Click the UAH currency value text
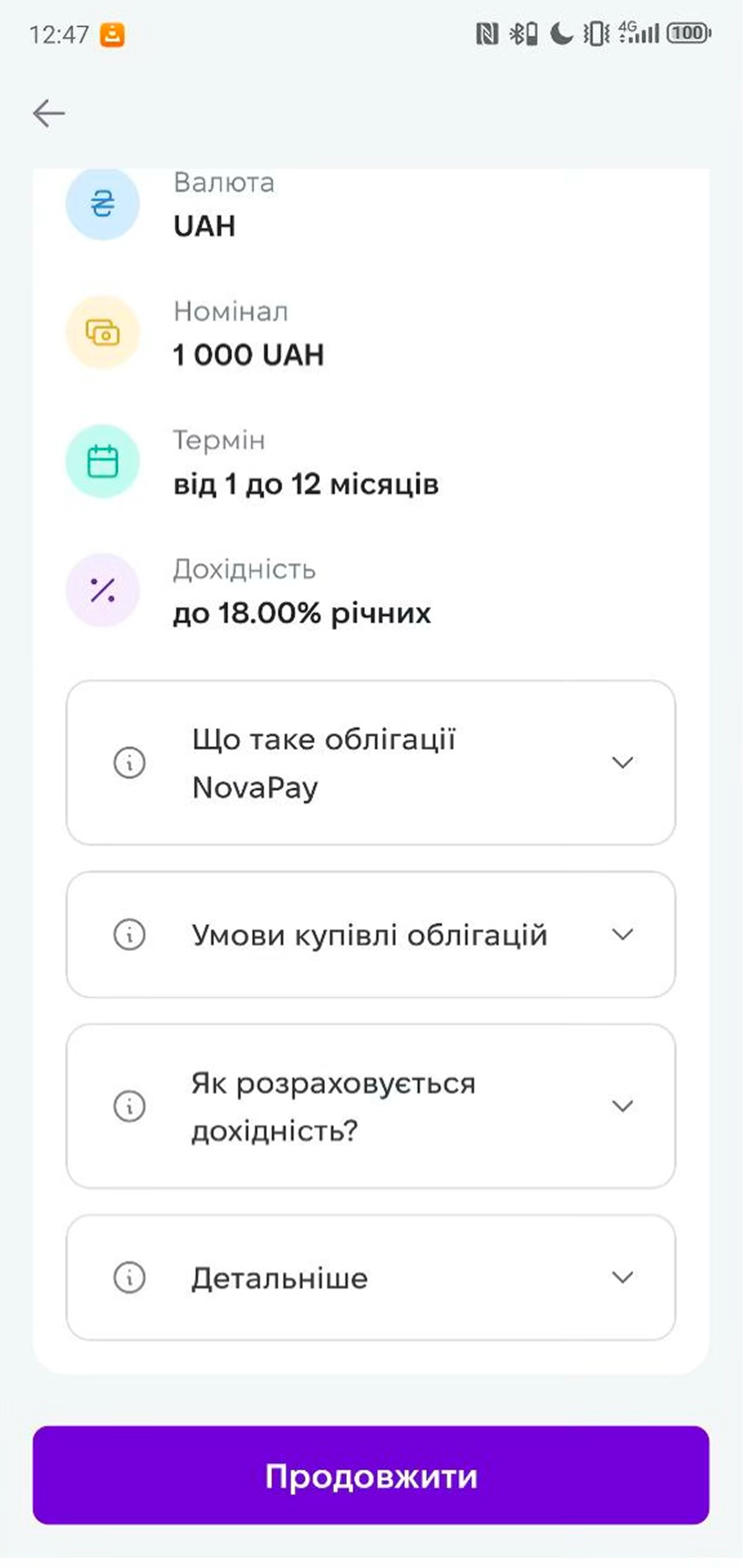This screenshot has width=743, height=1568. pyautogui.click(x=204, y=226)
